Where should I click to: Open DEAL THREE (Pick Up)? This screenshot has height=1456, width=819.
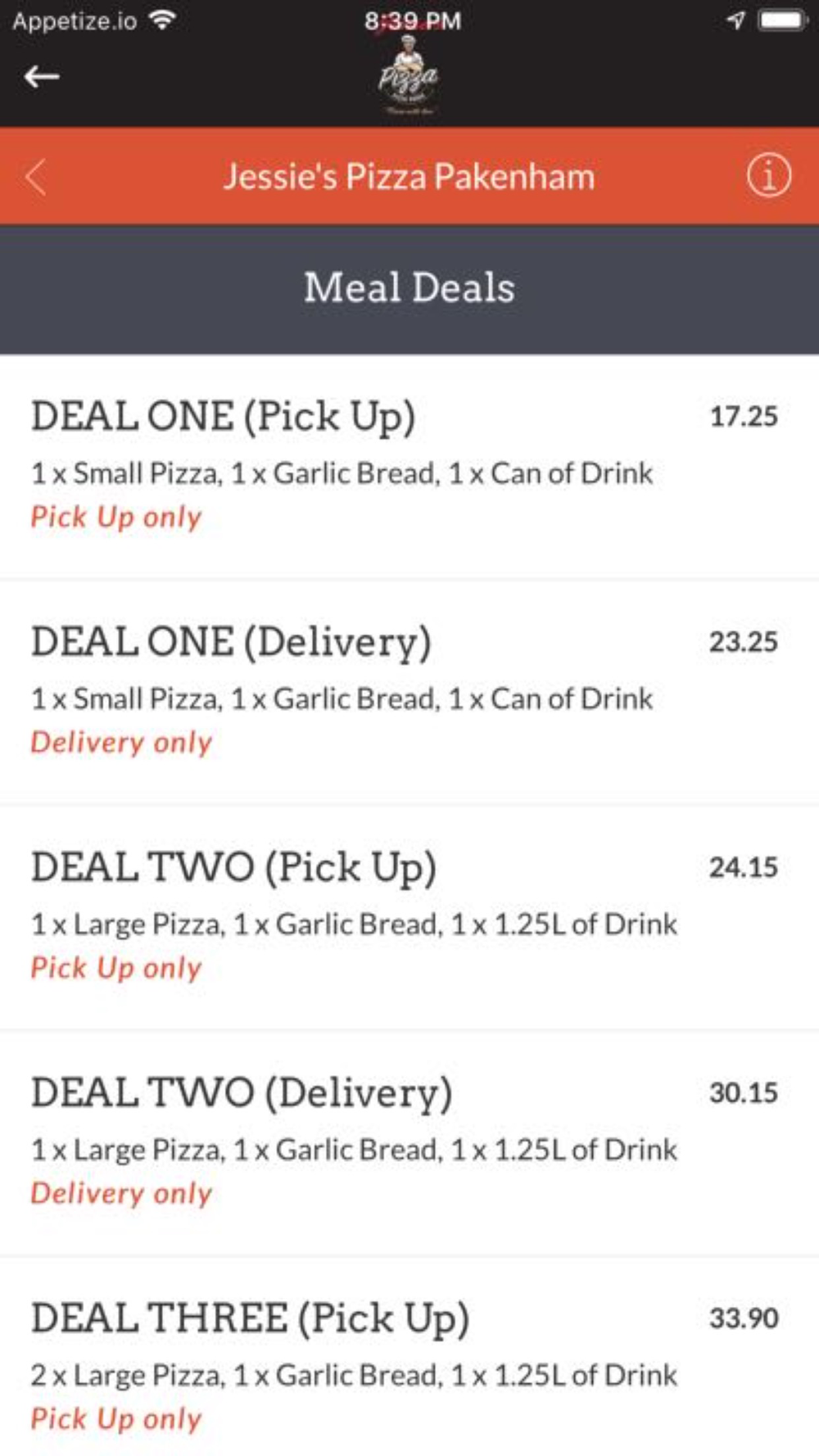point(409,1357)
